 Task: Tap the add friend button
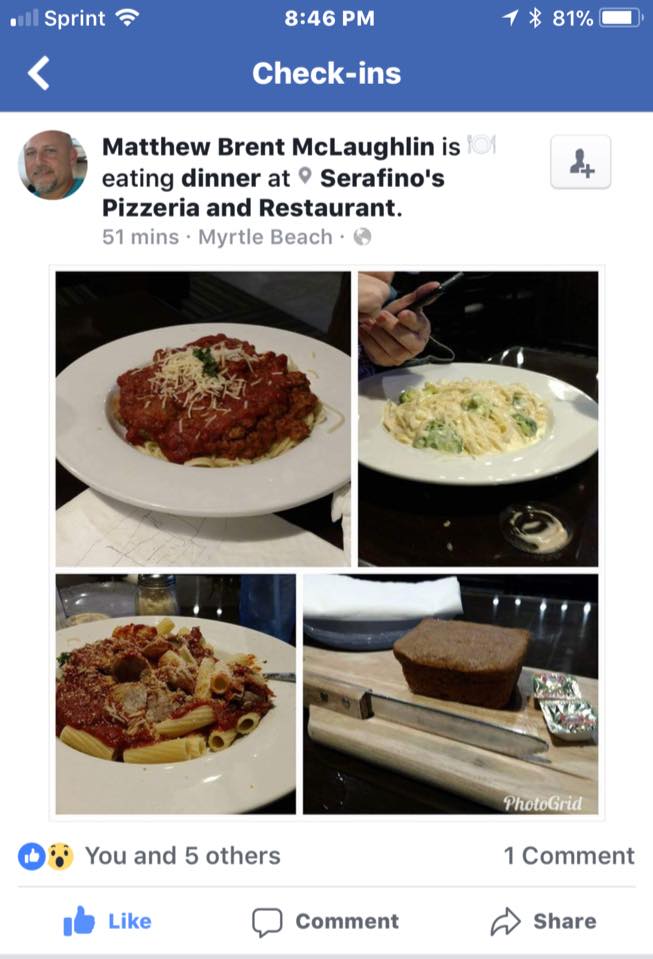[x=580, y=162]
